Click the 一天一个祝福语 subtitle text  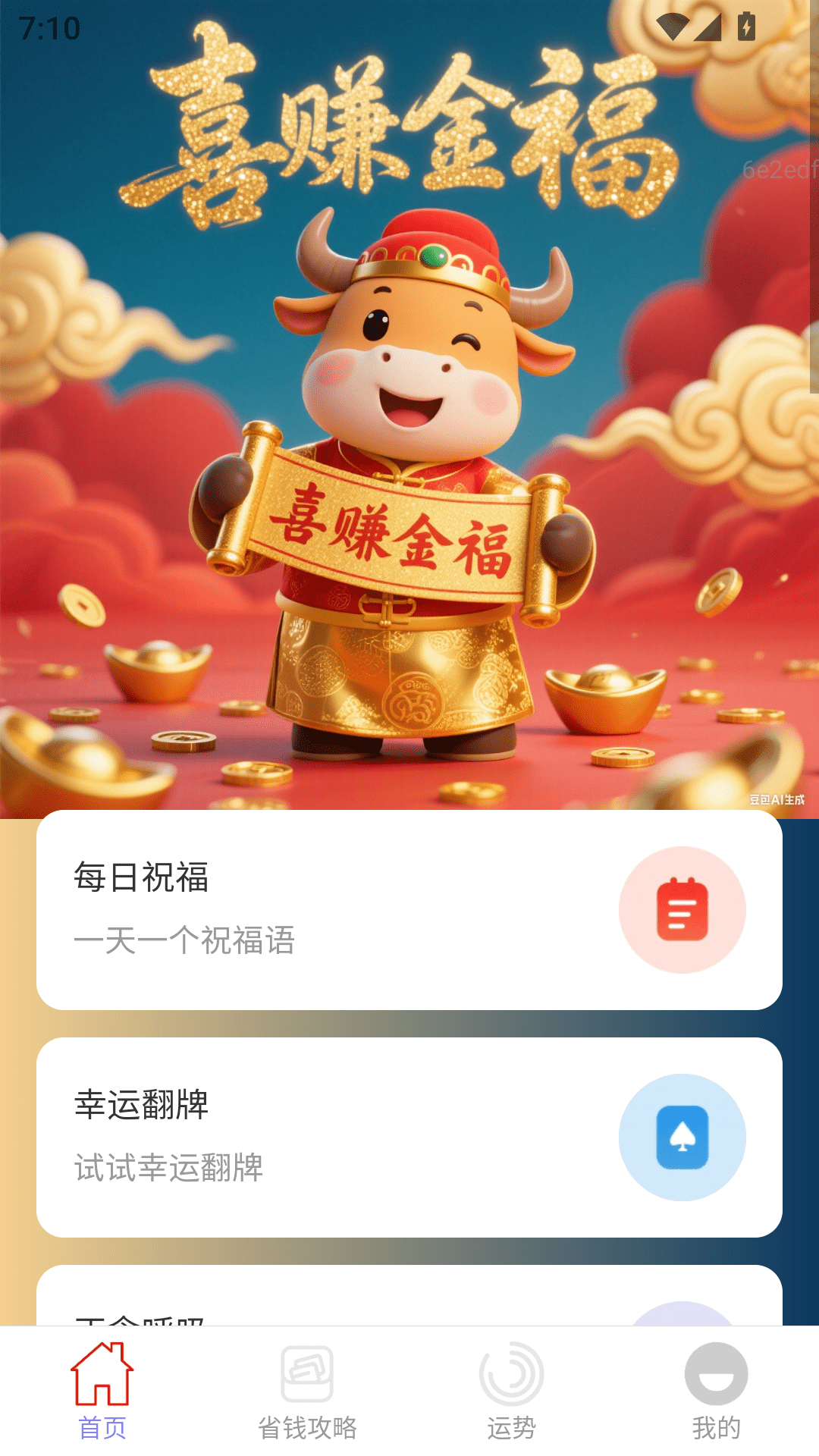pos(186,941)
